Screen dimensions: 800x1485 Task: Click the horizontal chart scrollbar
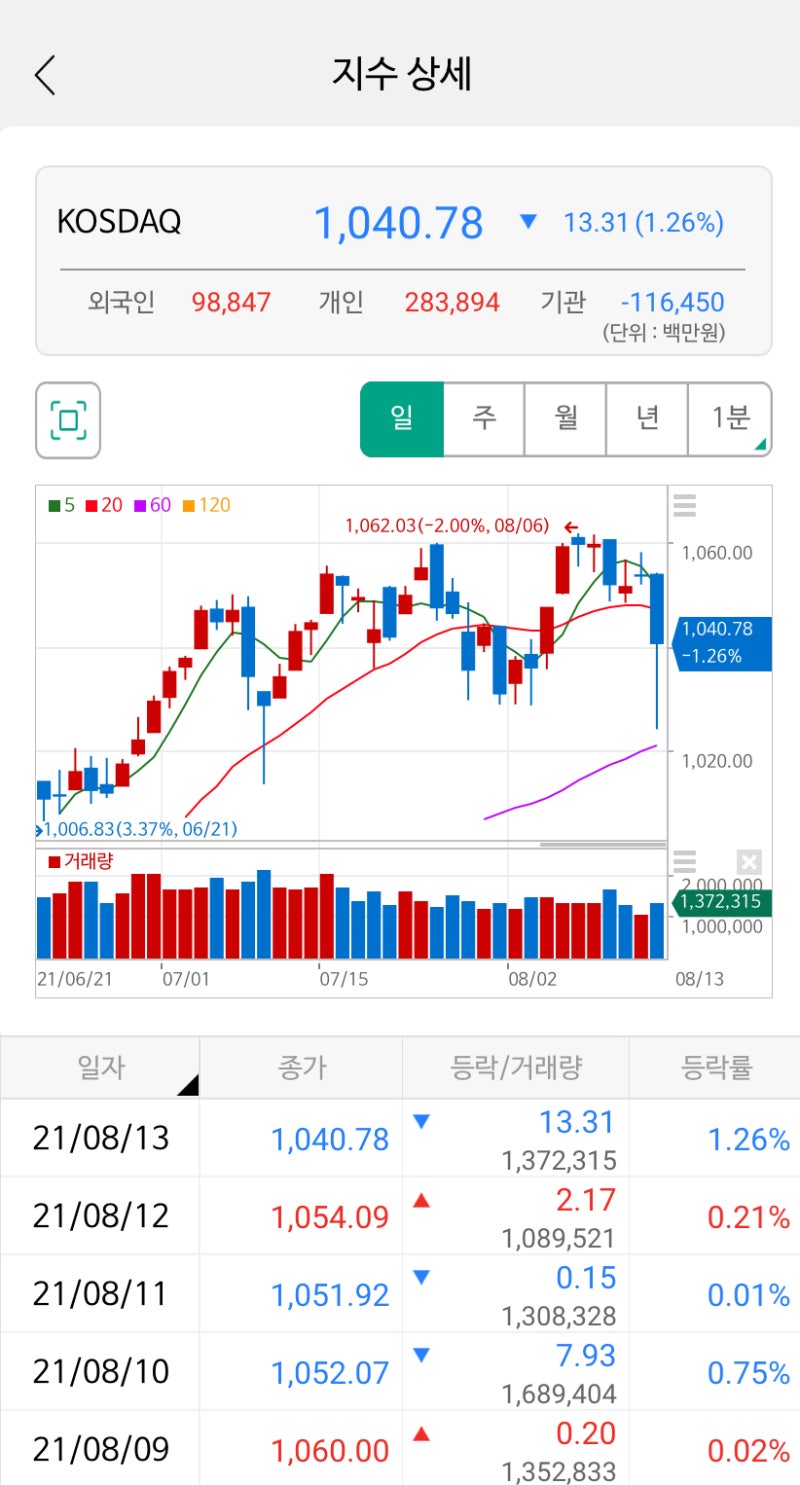pos(600,845)
